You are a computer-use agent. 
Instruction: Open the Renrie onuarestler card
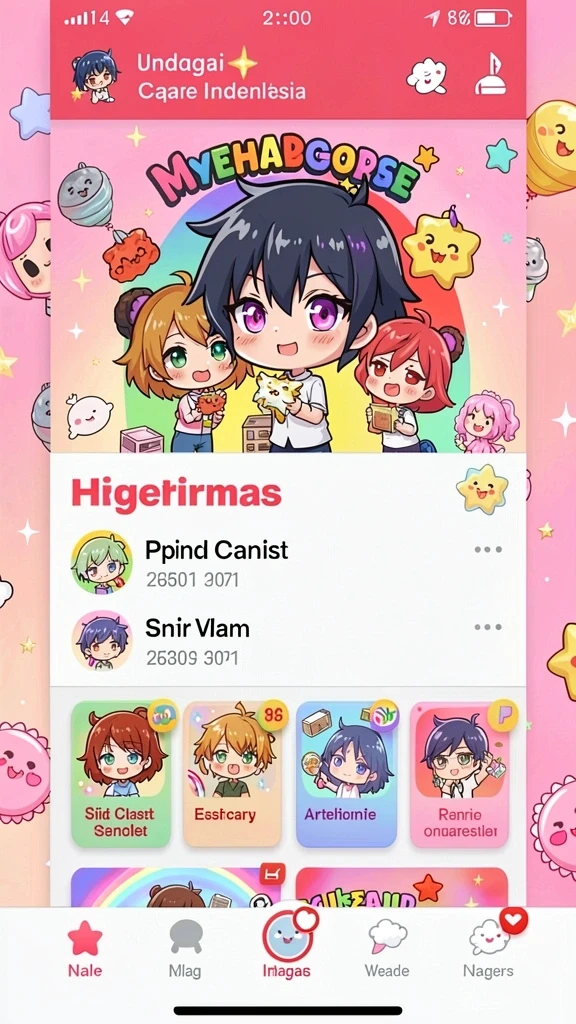460,774
